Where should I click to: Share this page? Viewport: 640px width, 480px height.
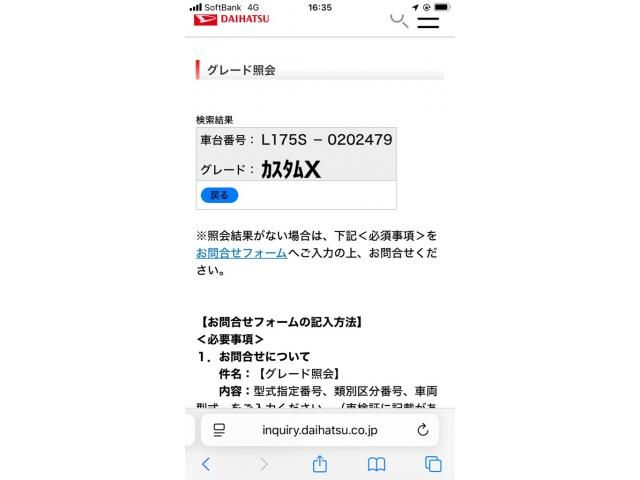(x=320, y=464)
